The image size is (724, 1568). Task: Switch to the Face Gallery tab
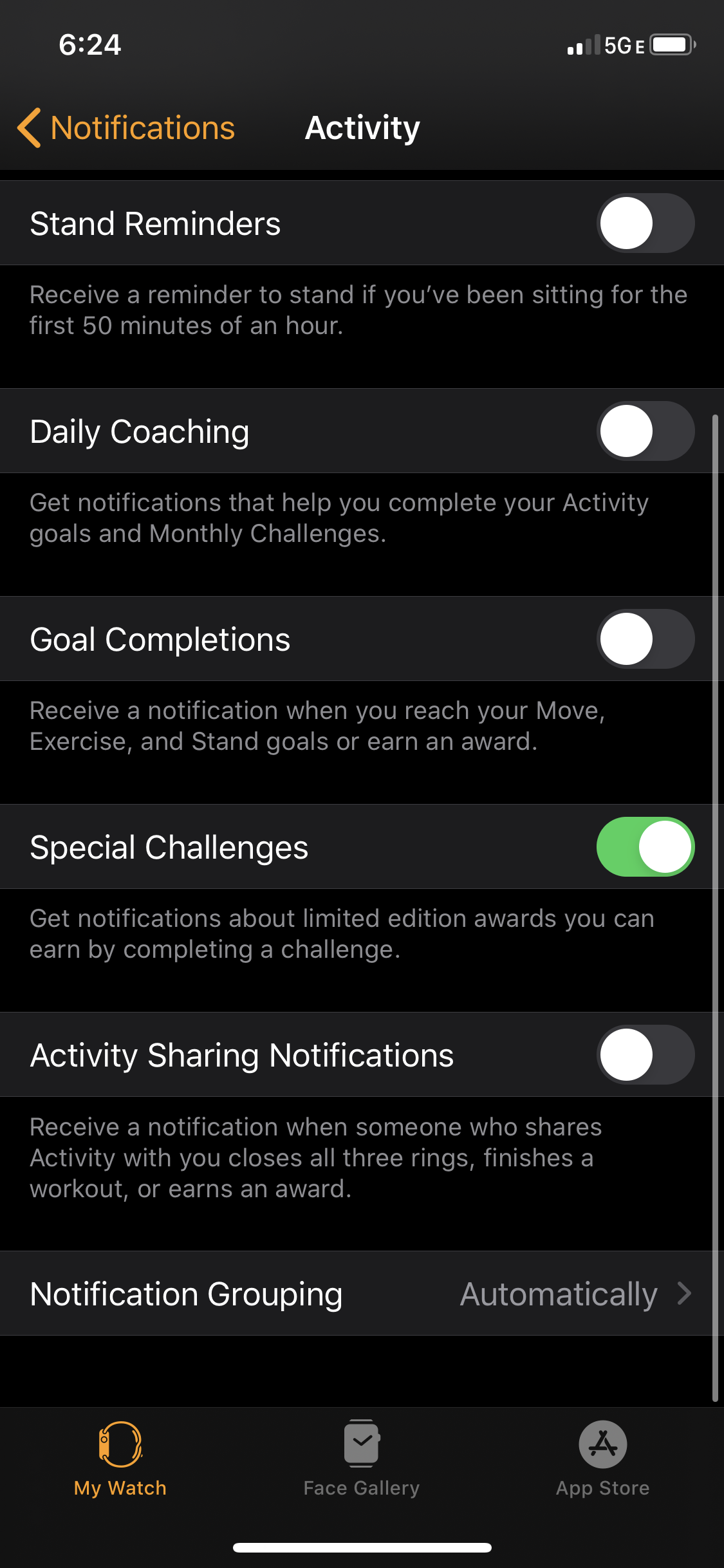point(362,1459)
